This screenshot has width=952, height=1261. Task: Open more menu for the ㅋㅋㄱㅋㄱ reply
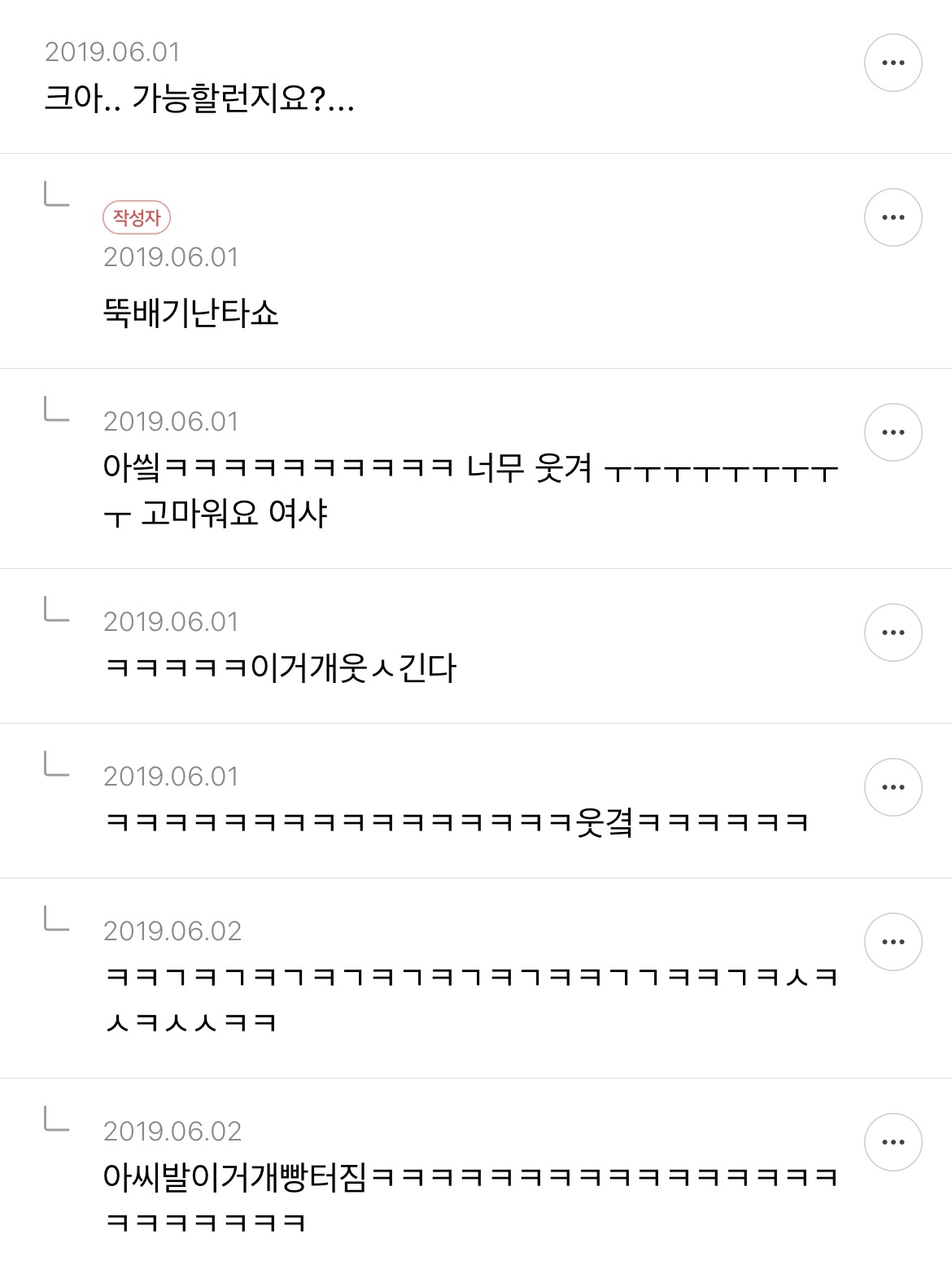point(893,942)
